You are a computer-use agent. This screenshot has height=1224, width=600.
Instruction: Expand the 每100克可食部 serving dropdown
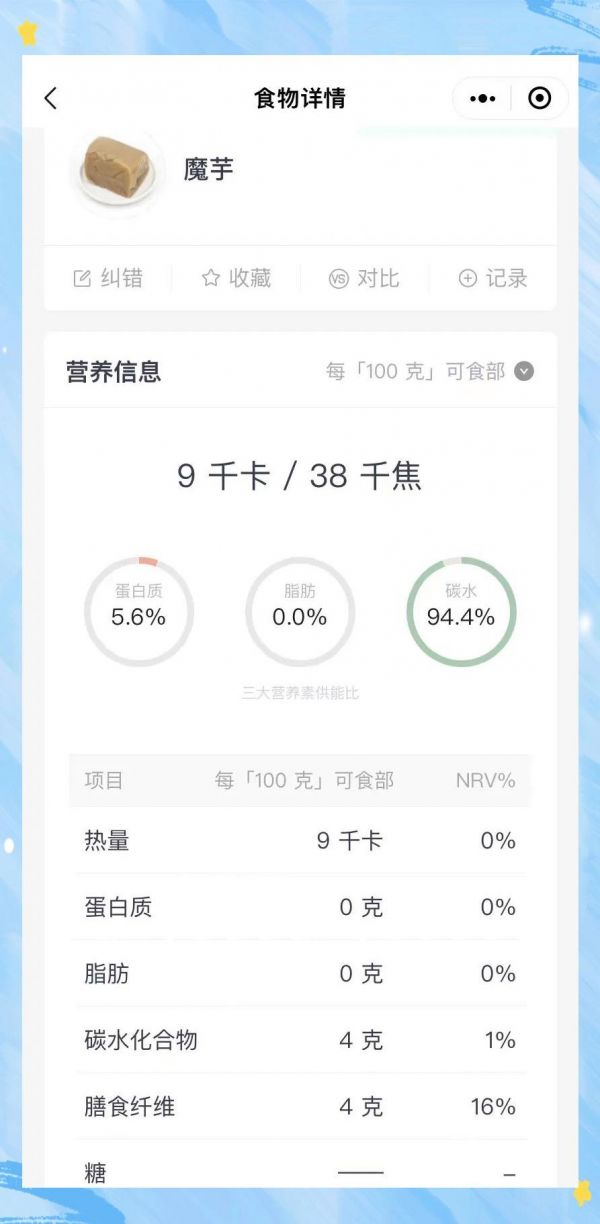(523, 372)
